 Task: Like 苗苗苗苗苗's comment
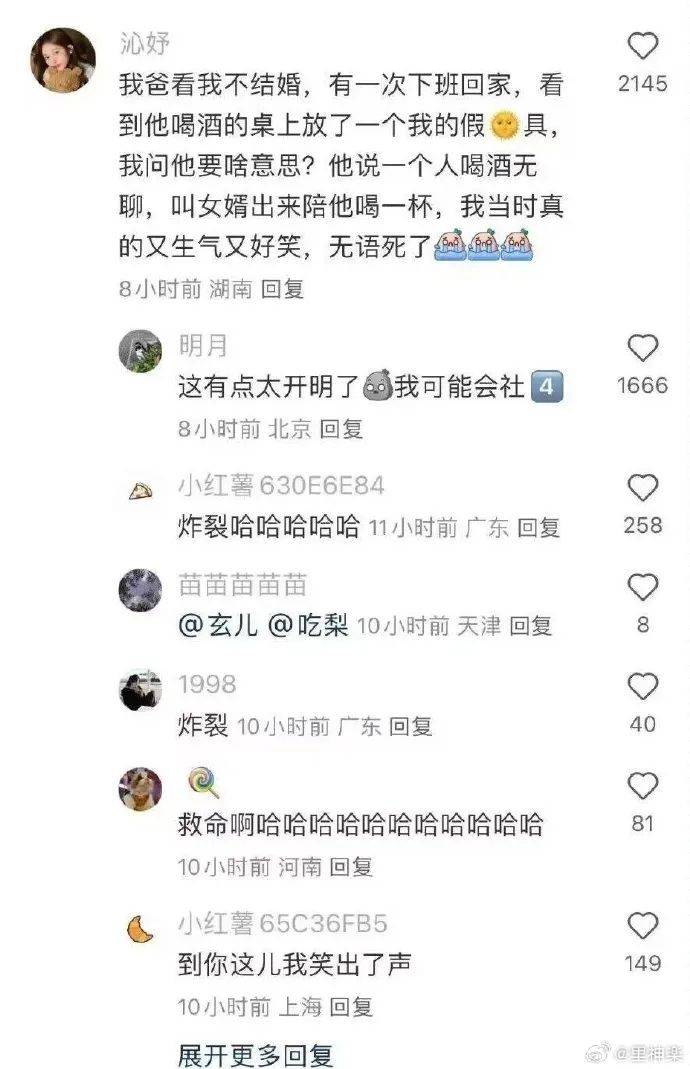point(643,587)
